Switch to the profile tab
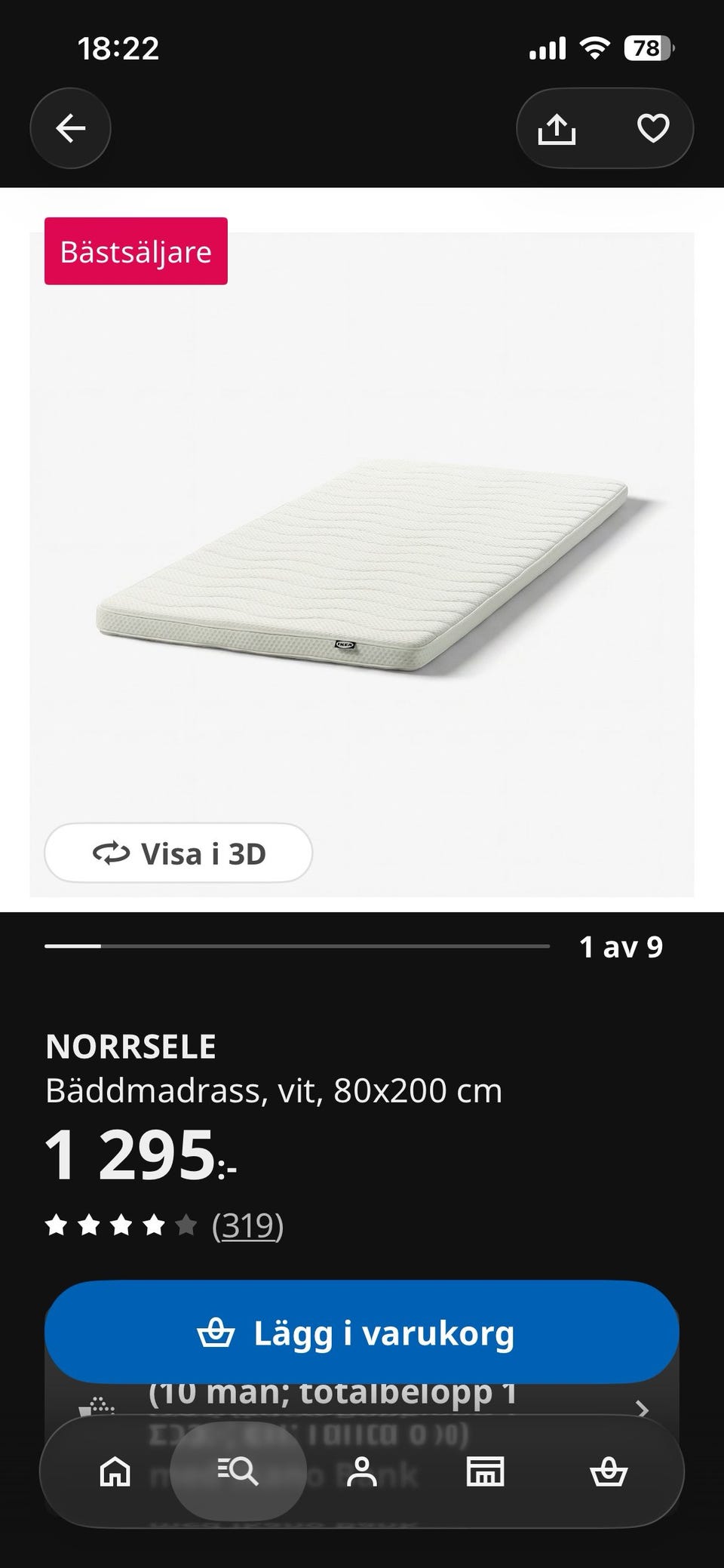Image resolution: width=724 pixels, height=1568 pixels. (362, 1471)
